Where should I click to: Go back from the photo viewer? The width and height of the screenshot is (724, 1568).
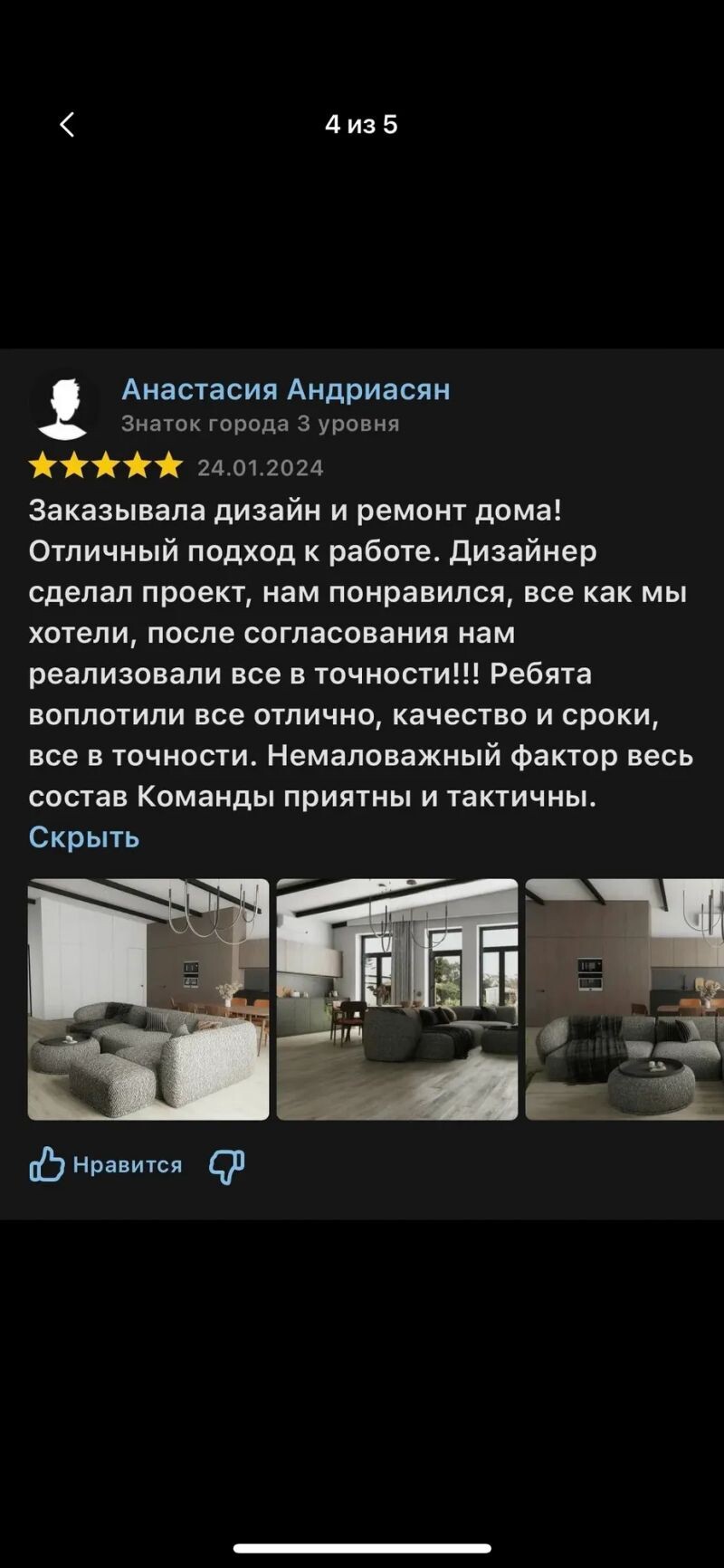[x=67, y=125]
